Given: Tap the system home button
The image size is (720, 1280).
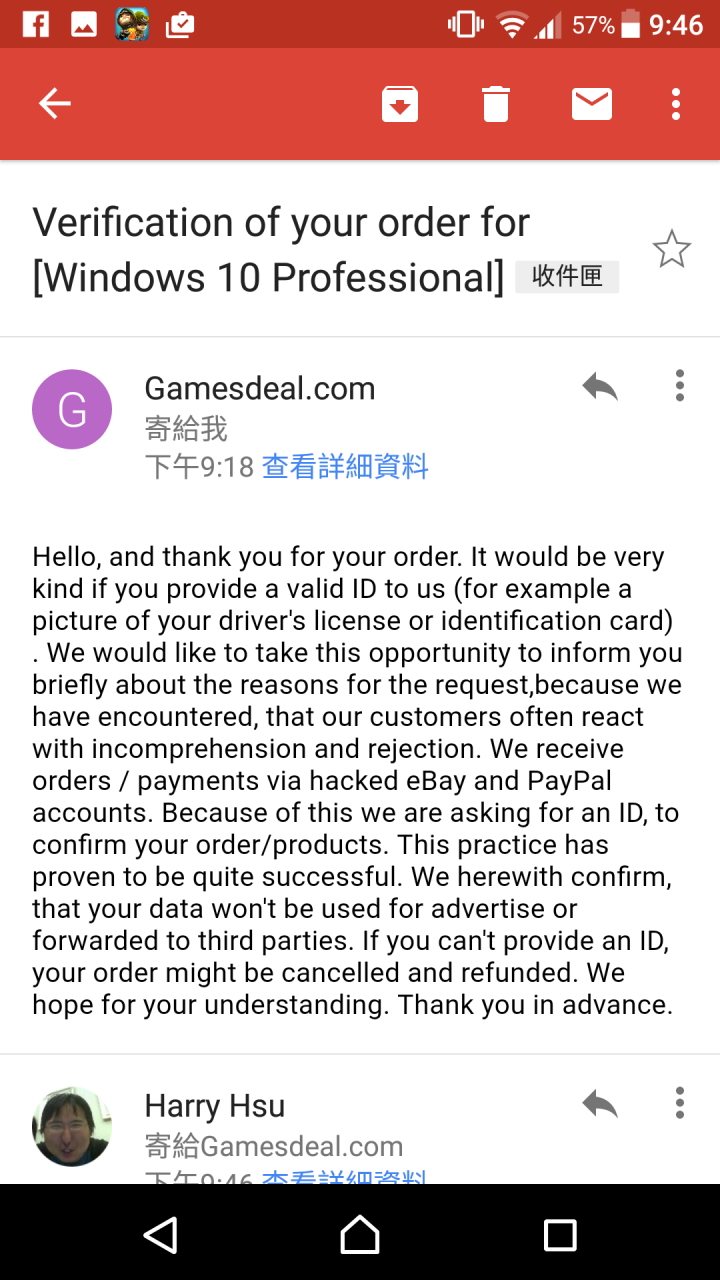Looking at the screenshot, I should tap(360, 1234).
